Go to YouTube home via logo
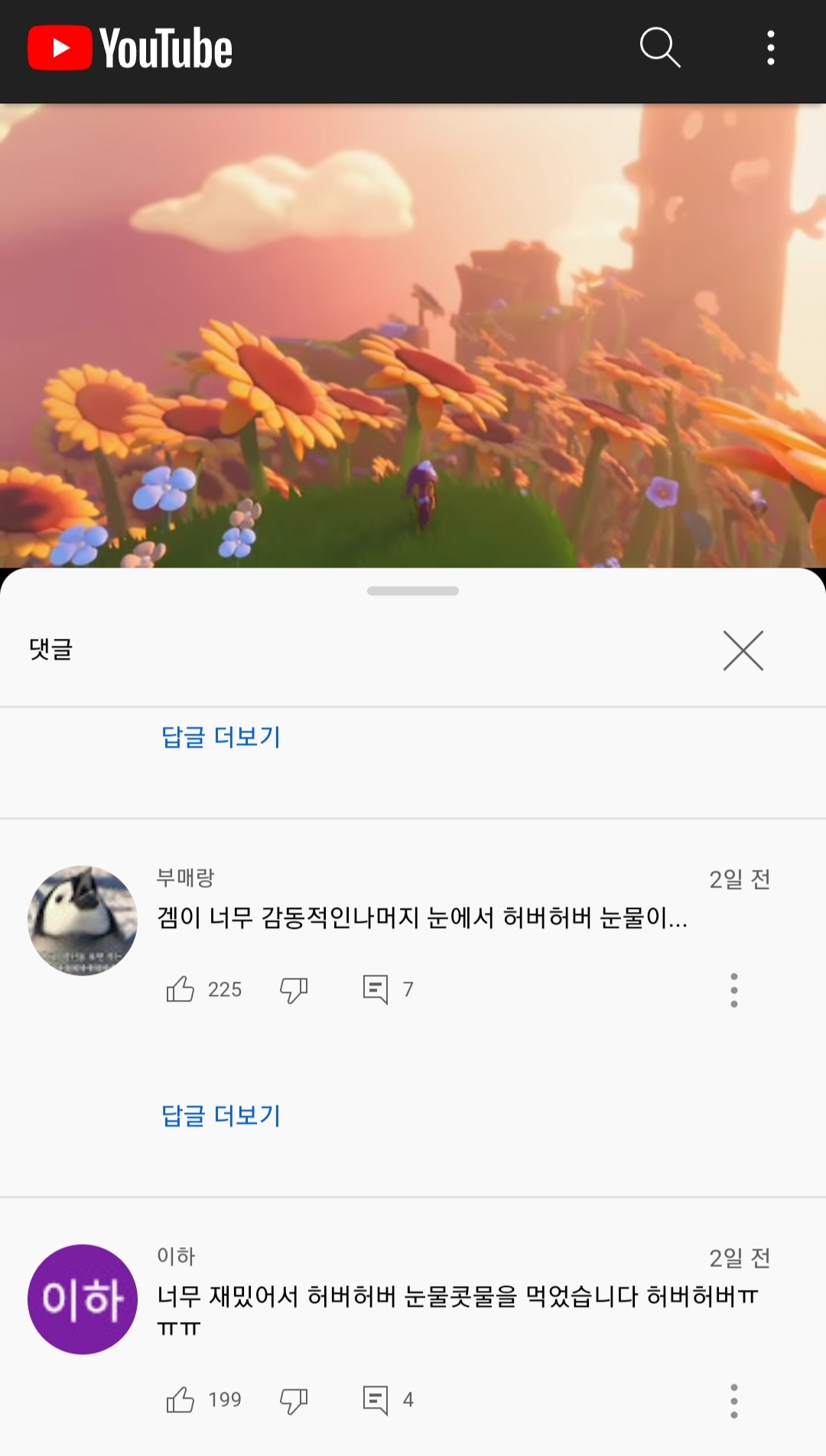This screenshot has height=1456, width=826. (130, 48)
